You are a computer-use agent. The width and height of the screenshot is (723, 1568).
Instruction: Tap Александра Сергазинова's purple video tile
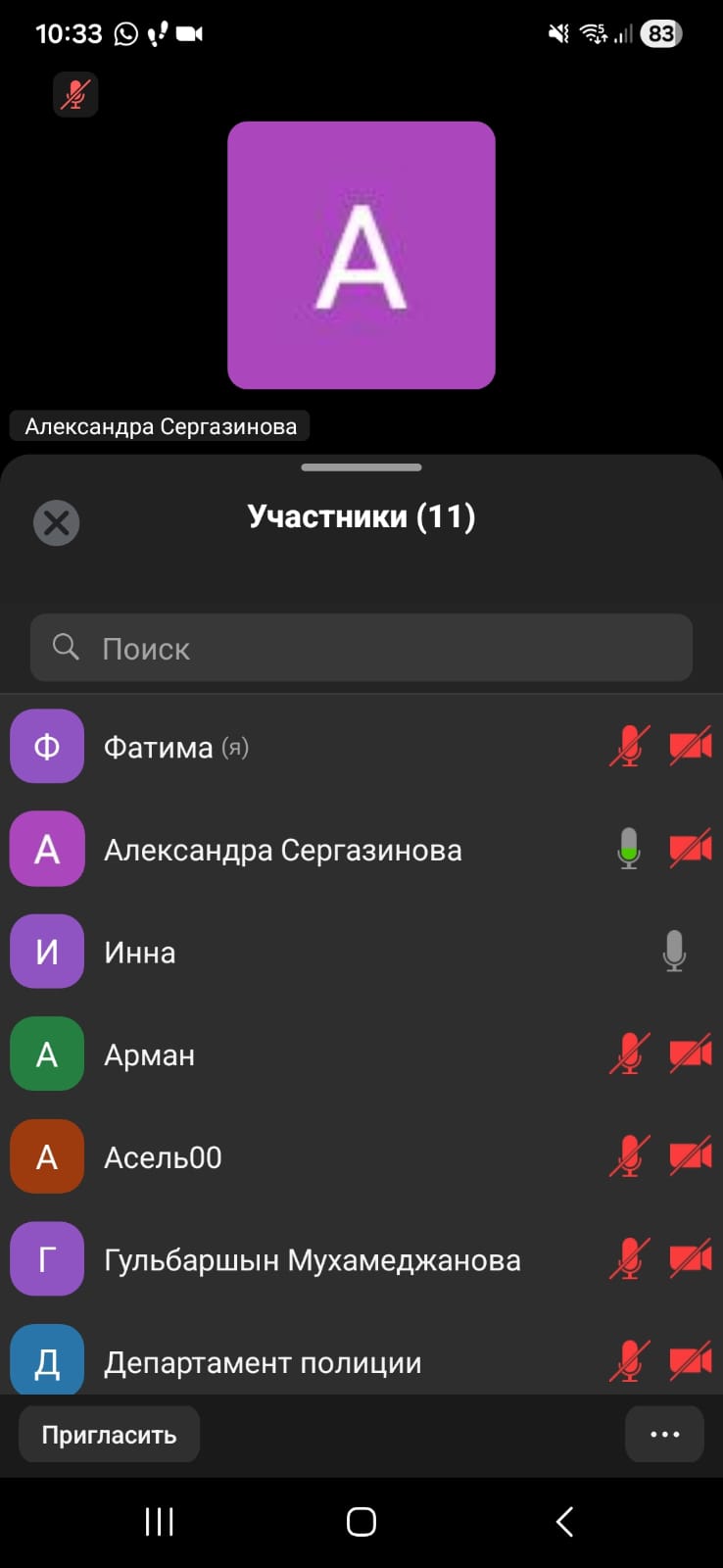pyautogui.click(x=361, y=255)
